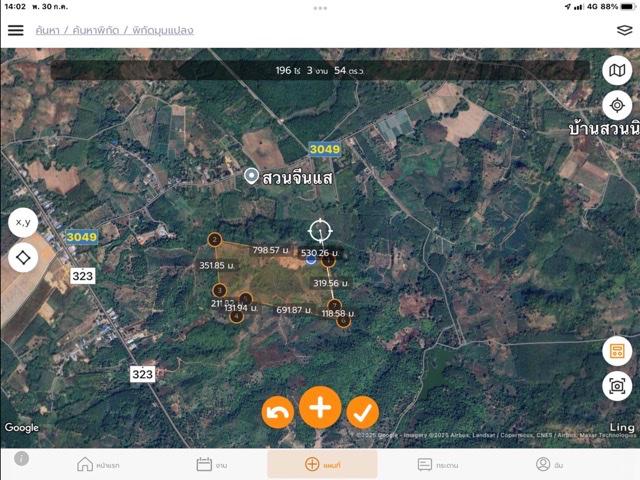640x480 pixels.
Task: Open the สวนจีนแส place marker
Action: (252, 175)
